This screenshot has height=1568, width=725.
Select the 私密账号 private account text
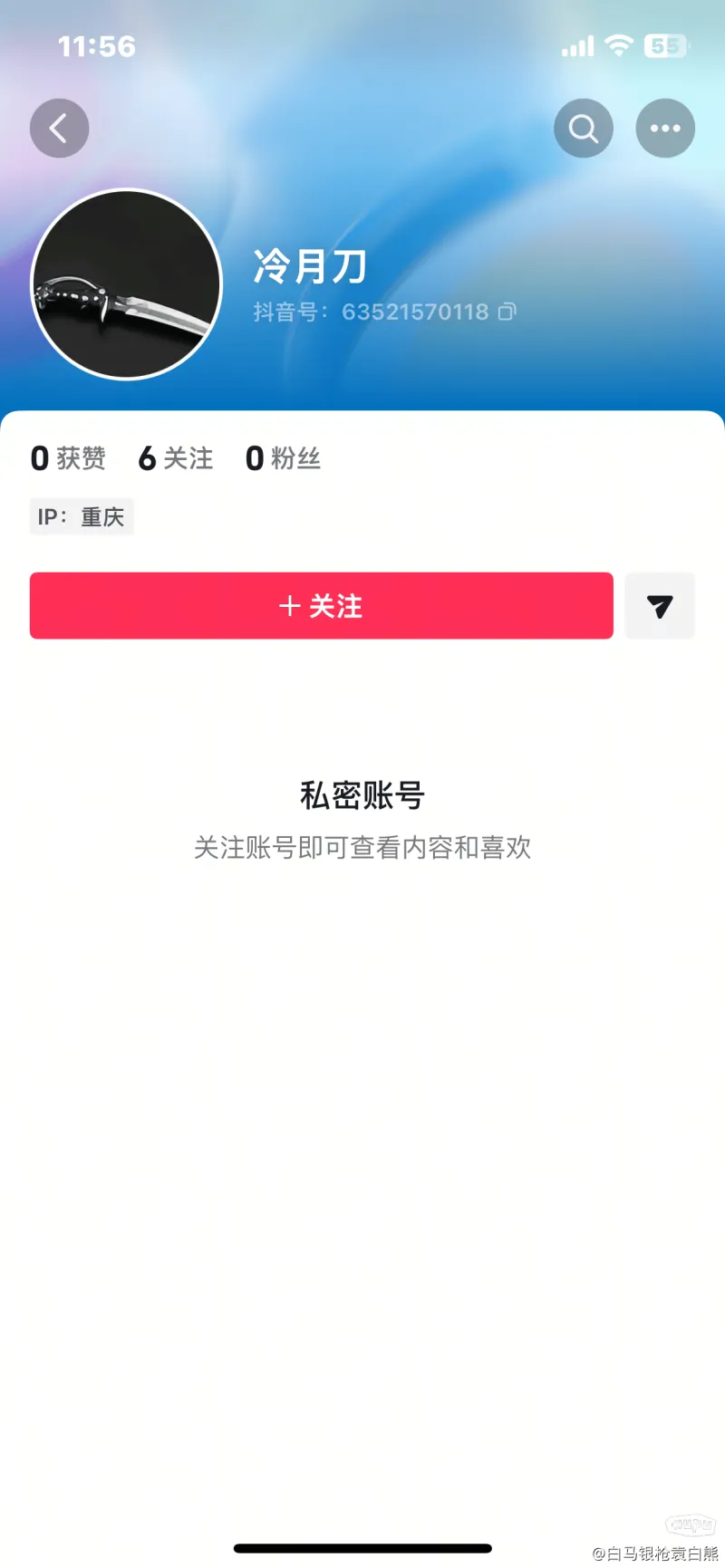[362, 794]
